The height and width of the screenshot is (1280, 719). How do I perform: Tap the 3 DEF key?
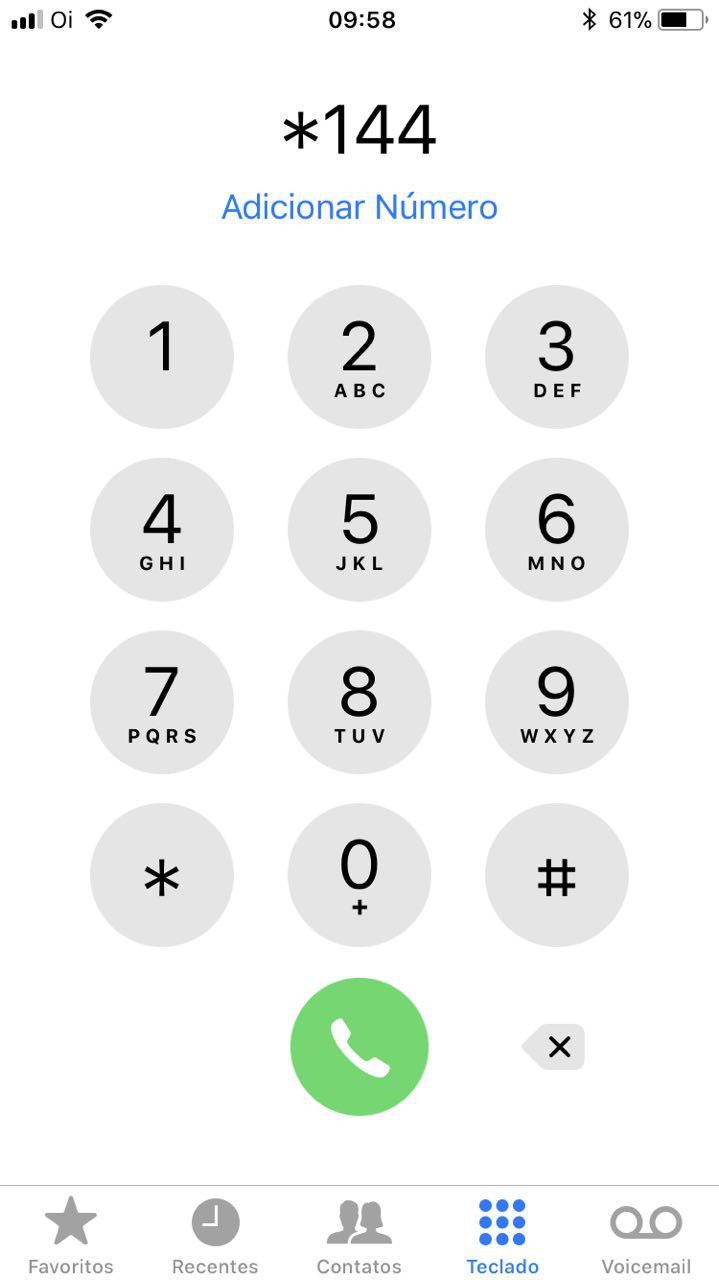556,357
